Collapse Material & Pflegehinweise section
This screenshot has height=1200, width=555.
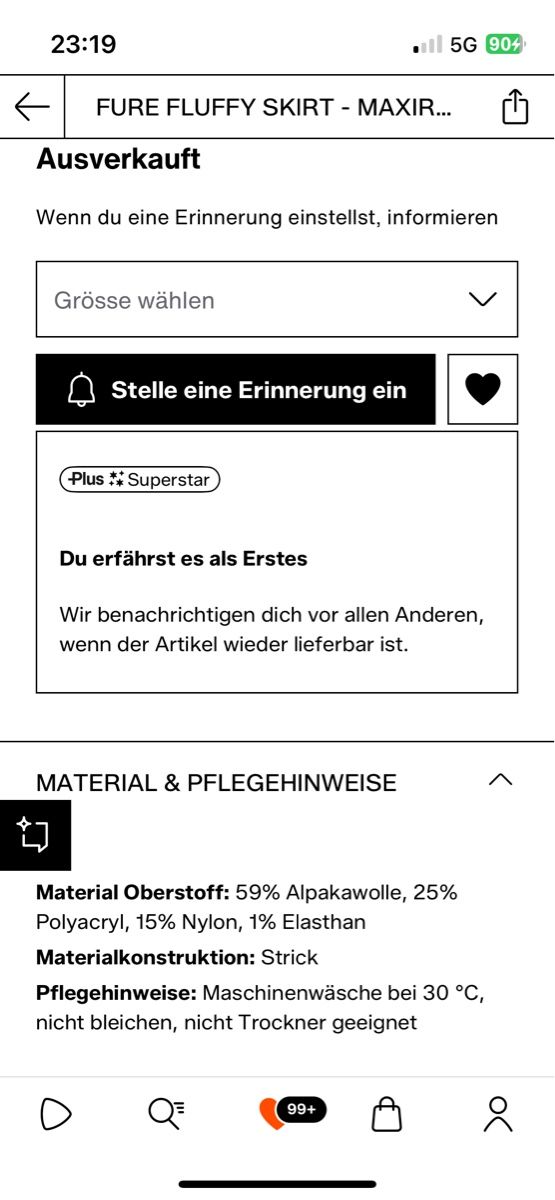[x=500, y=781]
